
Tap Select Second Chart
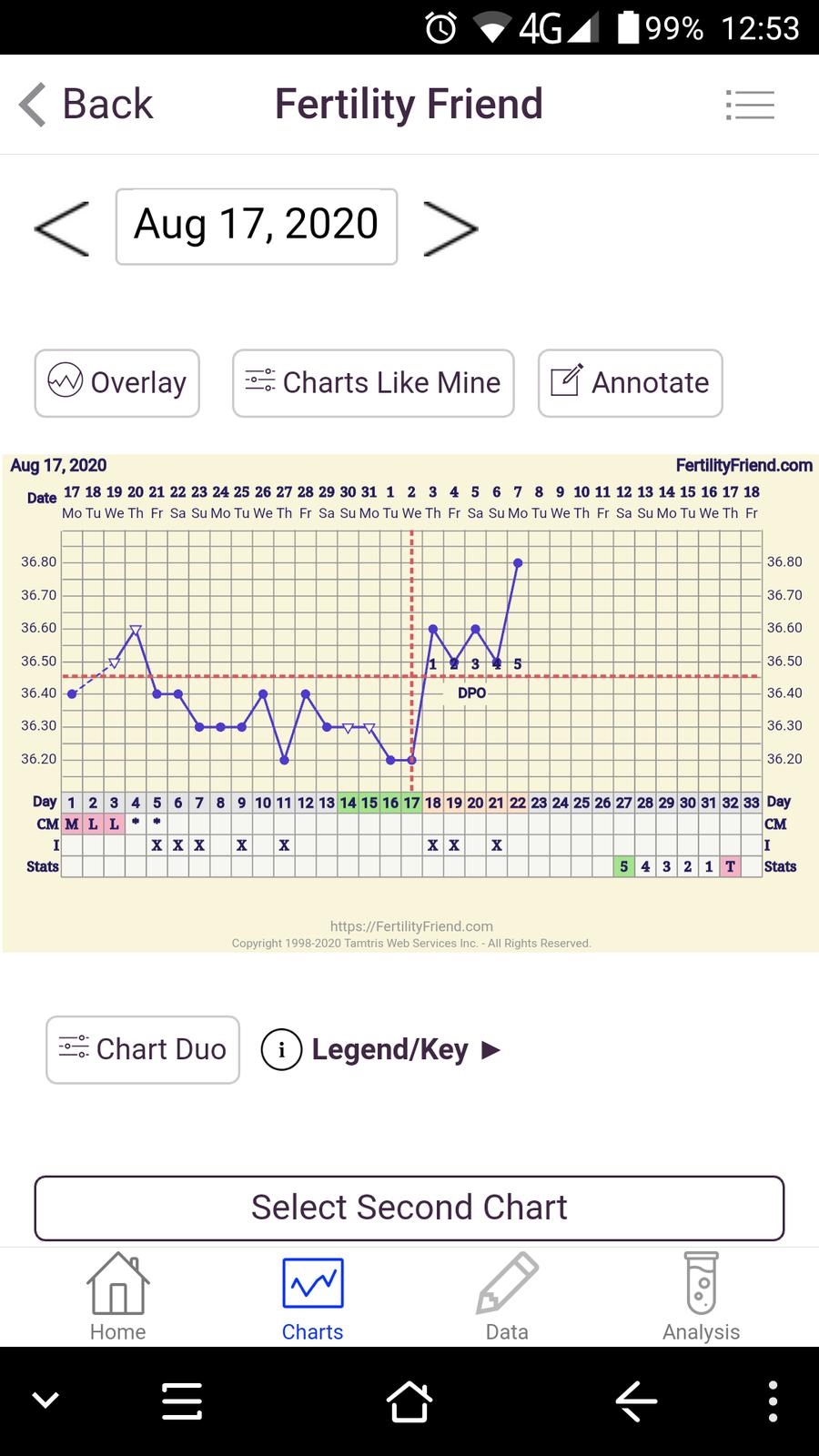pyautogui.click(x=409, y=1208)
